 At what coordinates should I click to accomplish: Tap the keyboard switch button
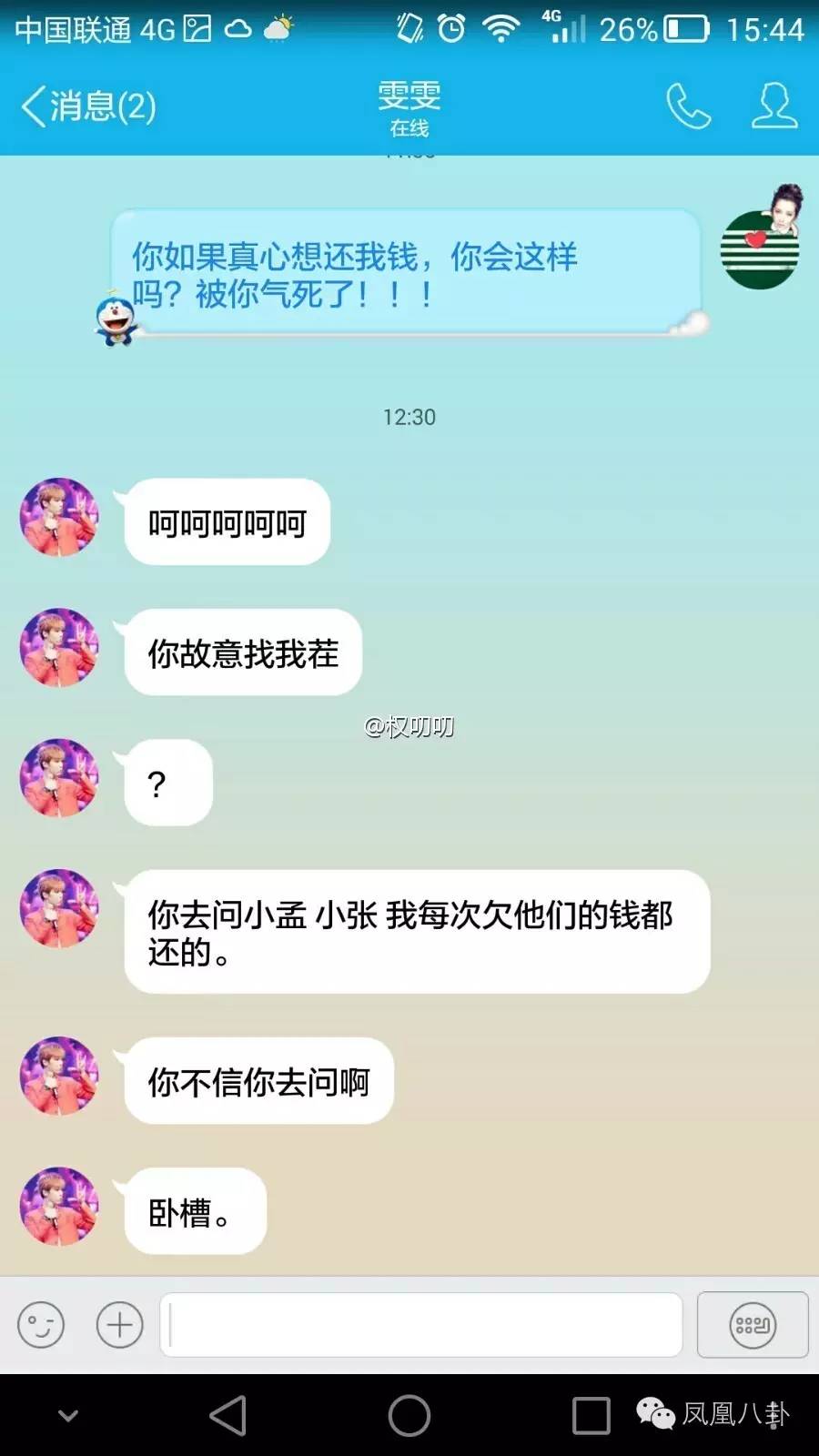pyautogui.click(x=753, y=1325)
